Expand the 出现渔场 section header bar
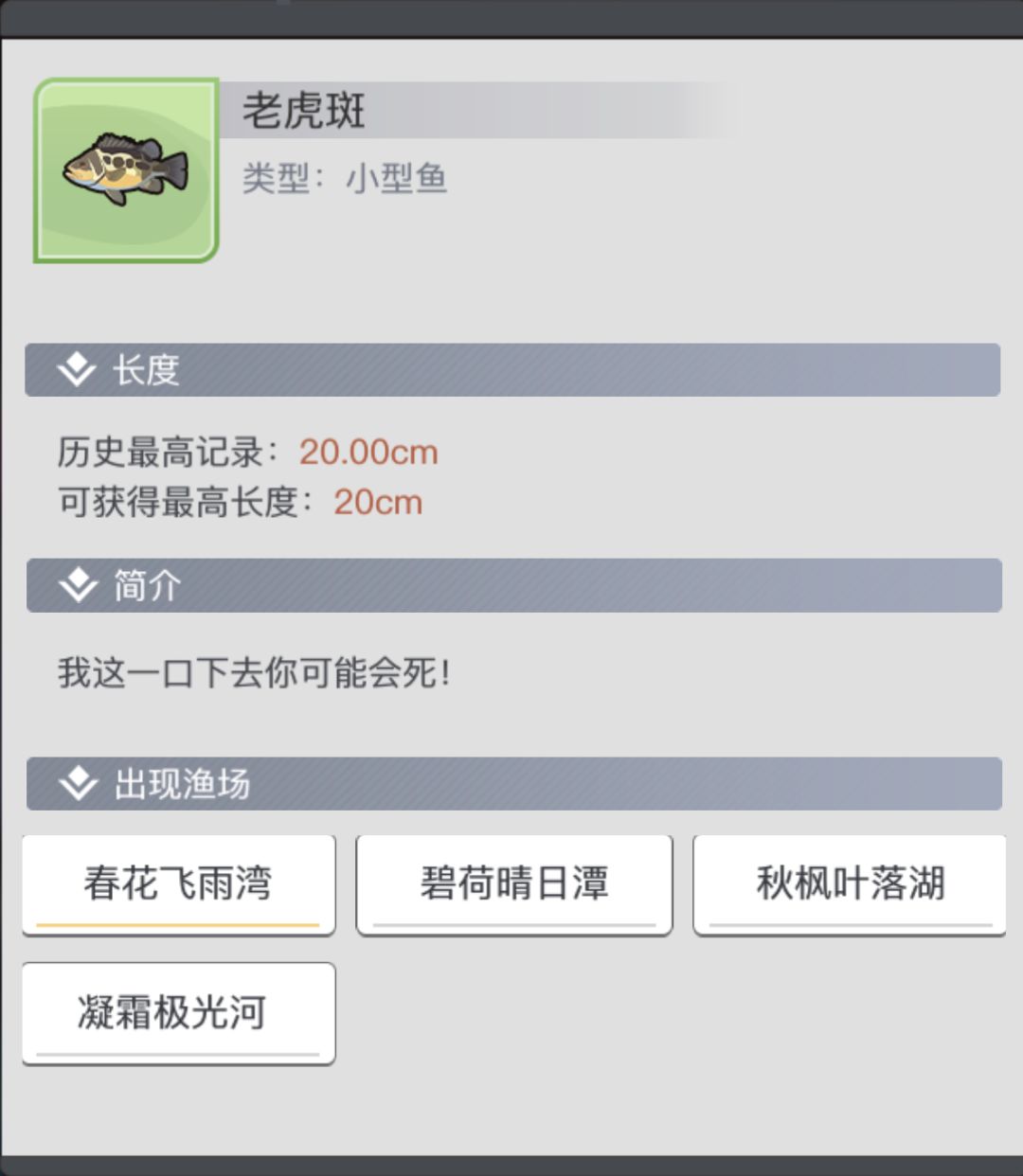The height and width of the screenshot is (1176, 1023). [x=511, y=783]
